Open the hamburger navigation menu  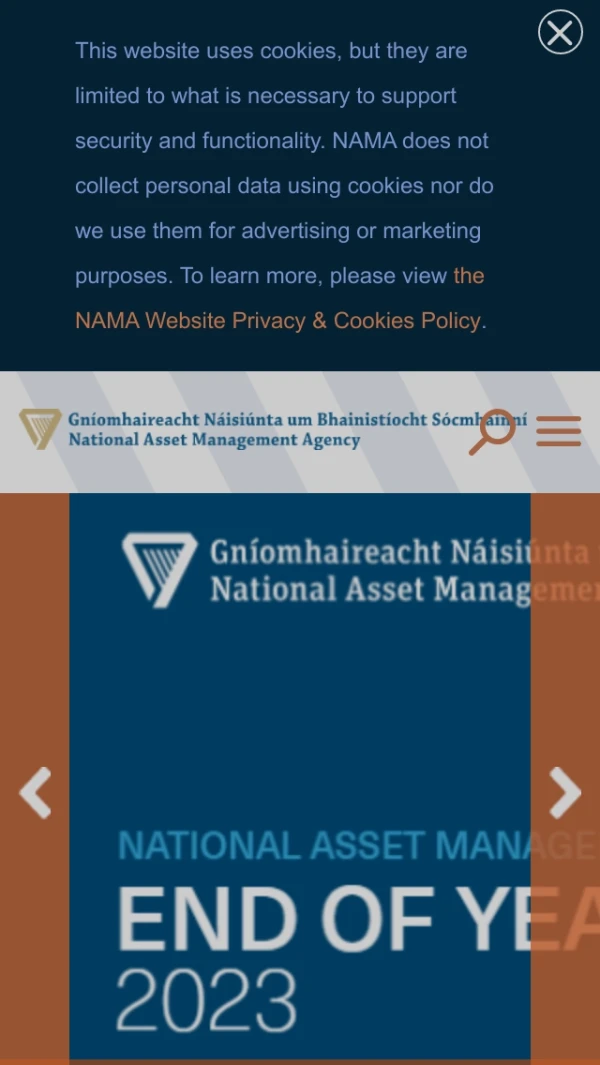pos(558,432)
